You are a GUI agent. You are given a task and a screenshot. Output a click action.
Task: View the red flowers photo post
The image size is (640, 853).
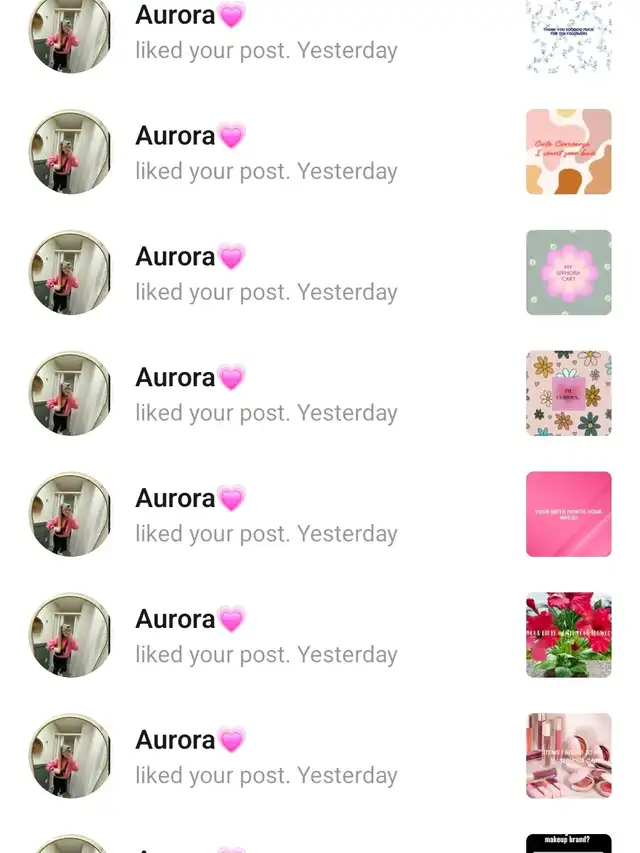(x=568, y=635)
